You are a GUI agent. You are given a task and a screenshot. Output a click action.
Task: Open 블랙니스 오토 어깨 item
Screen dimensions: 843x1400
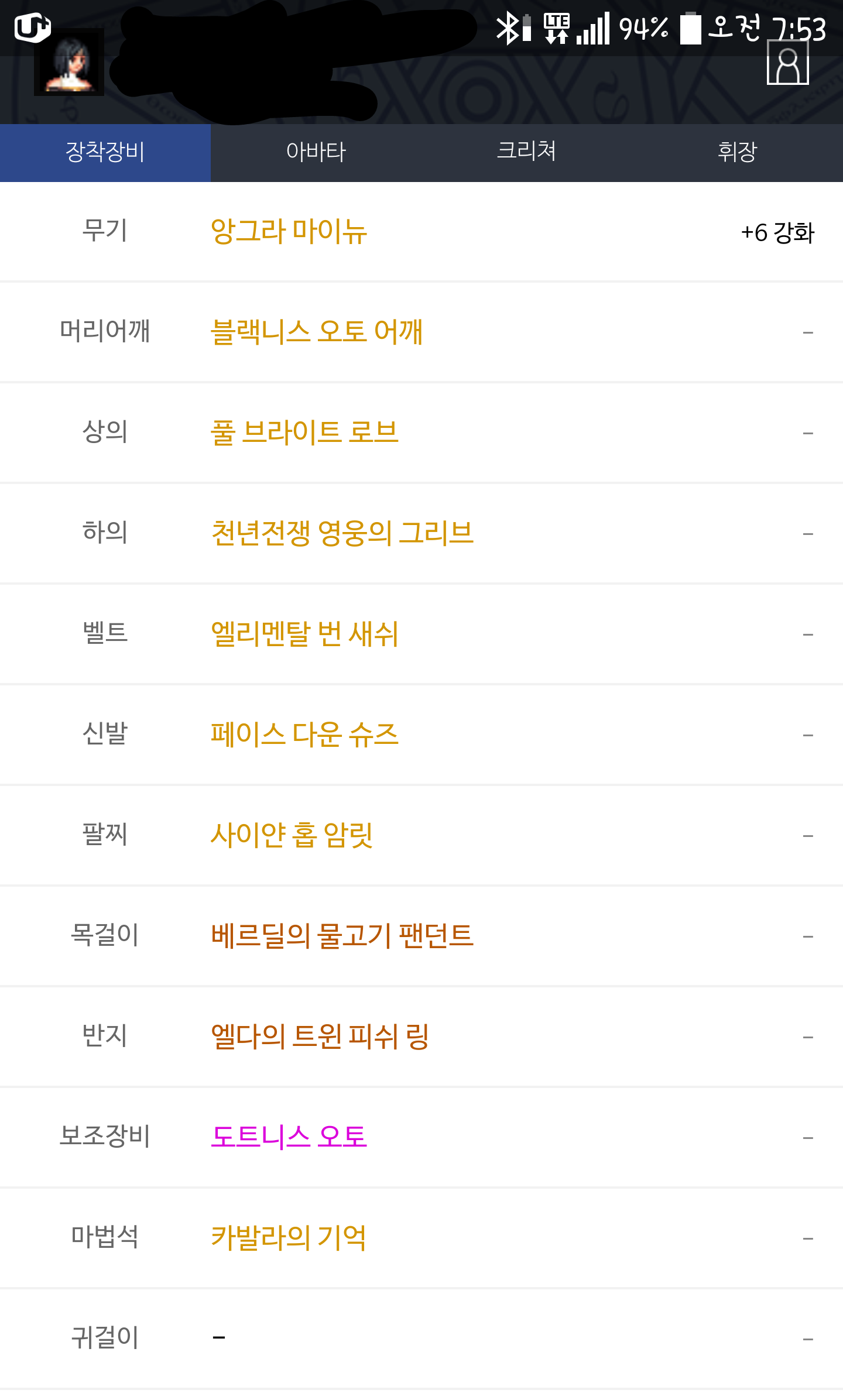(316, 332)
